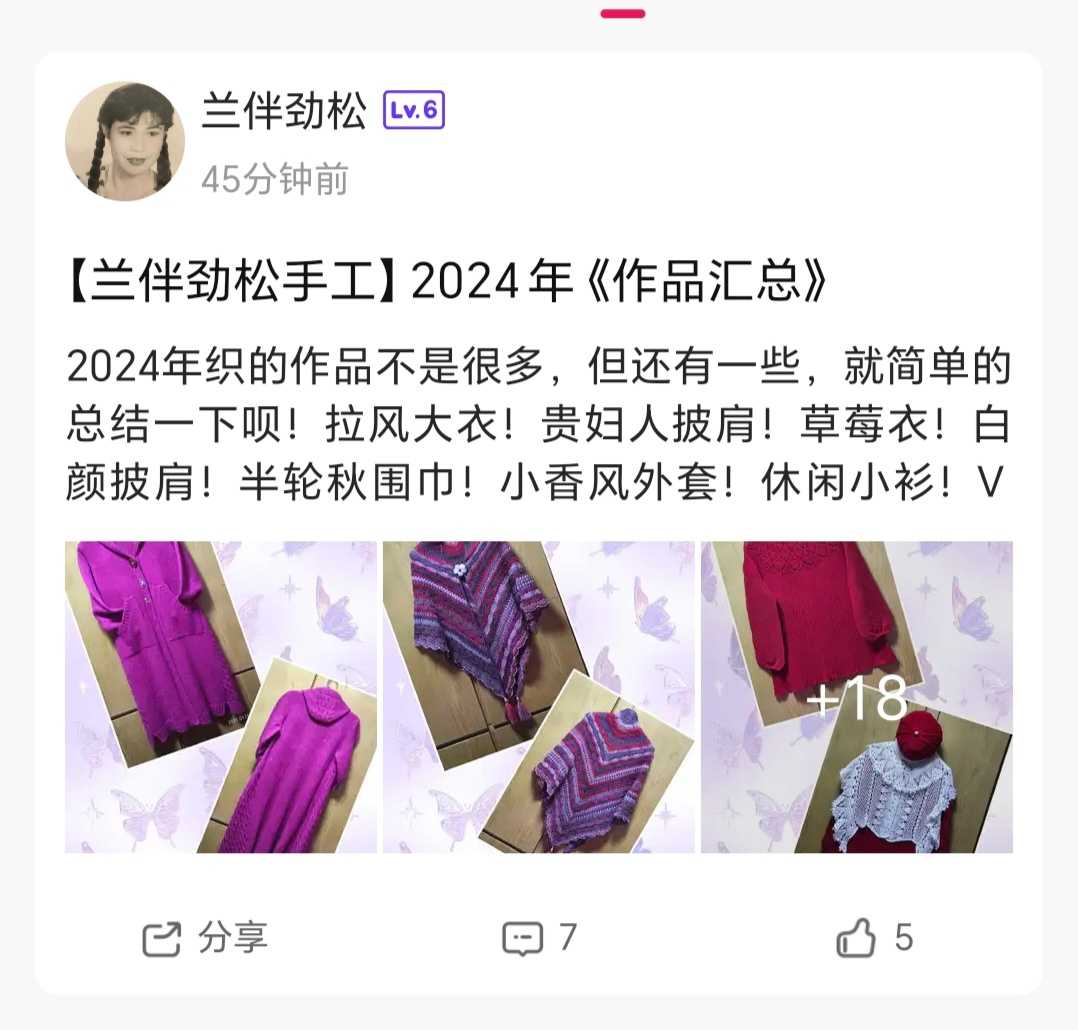Tap the Lv.6 level badge

point(413,110)
